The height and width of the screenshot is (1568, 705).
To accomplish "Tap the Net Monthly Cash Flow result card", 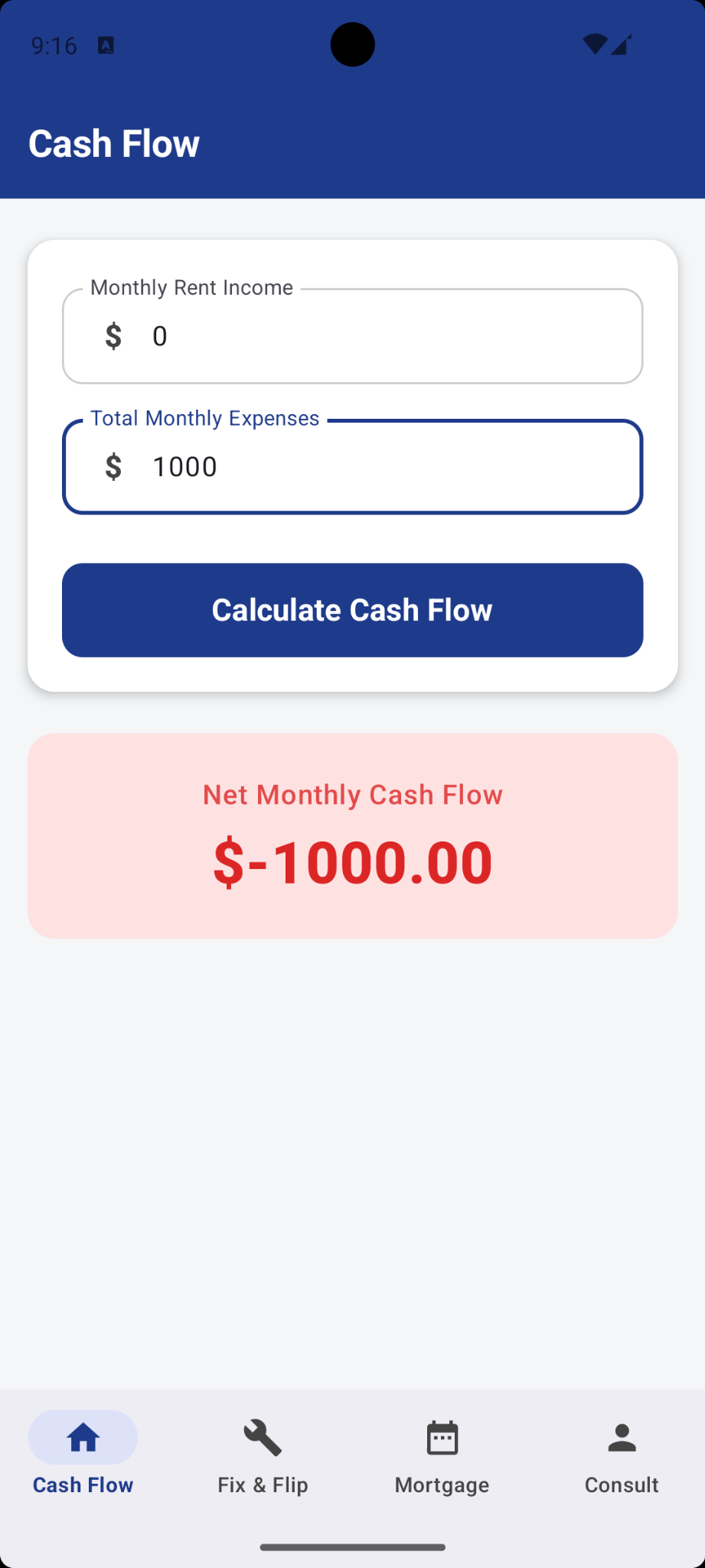I will (x=352, y=835).
